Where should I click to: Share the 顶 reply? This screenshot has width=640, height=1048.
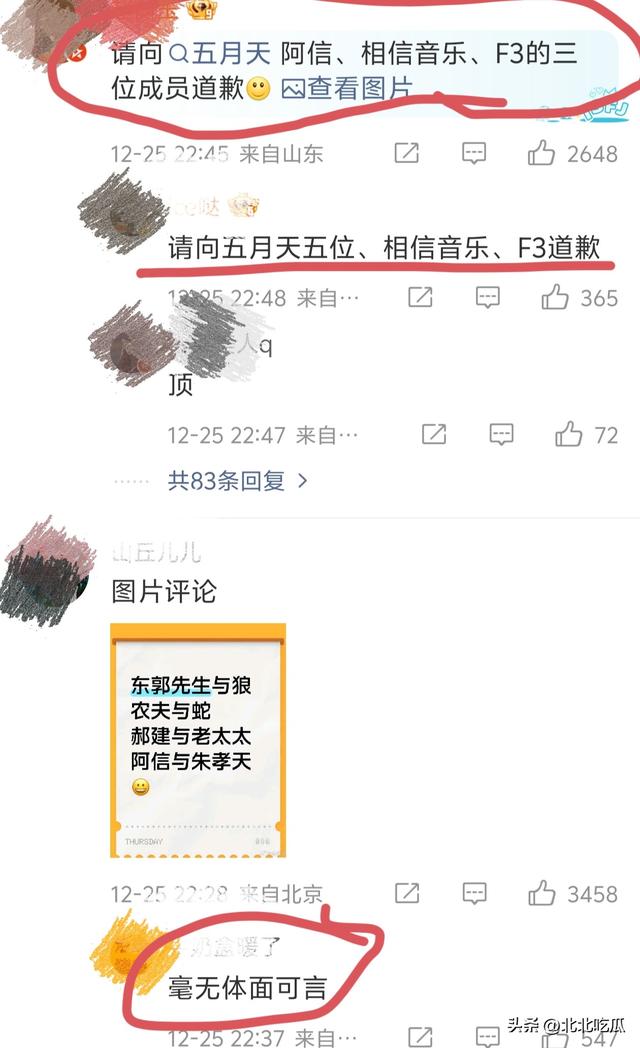[434, 434]
